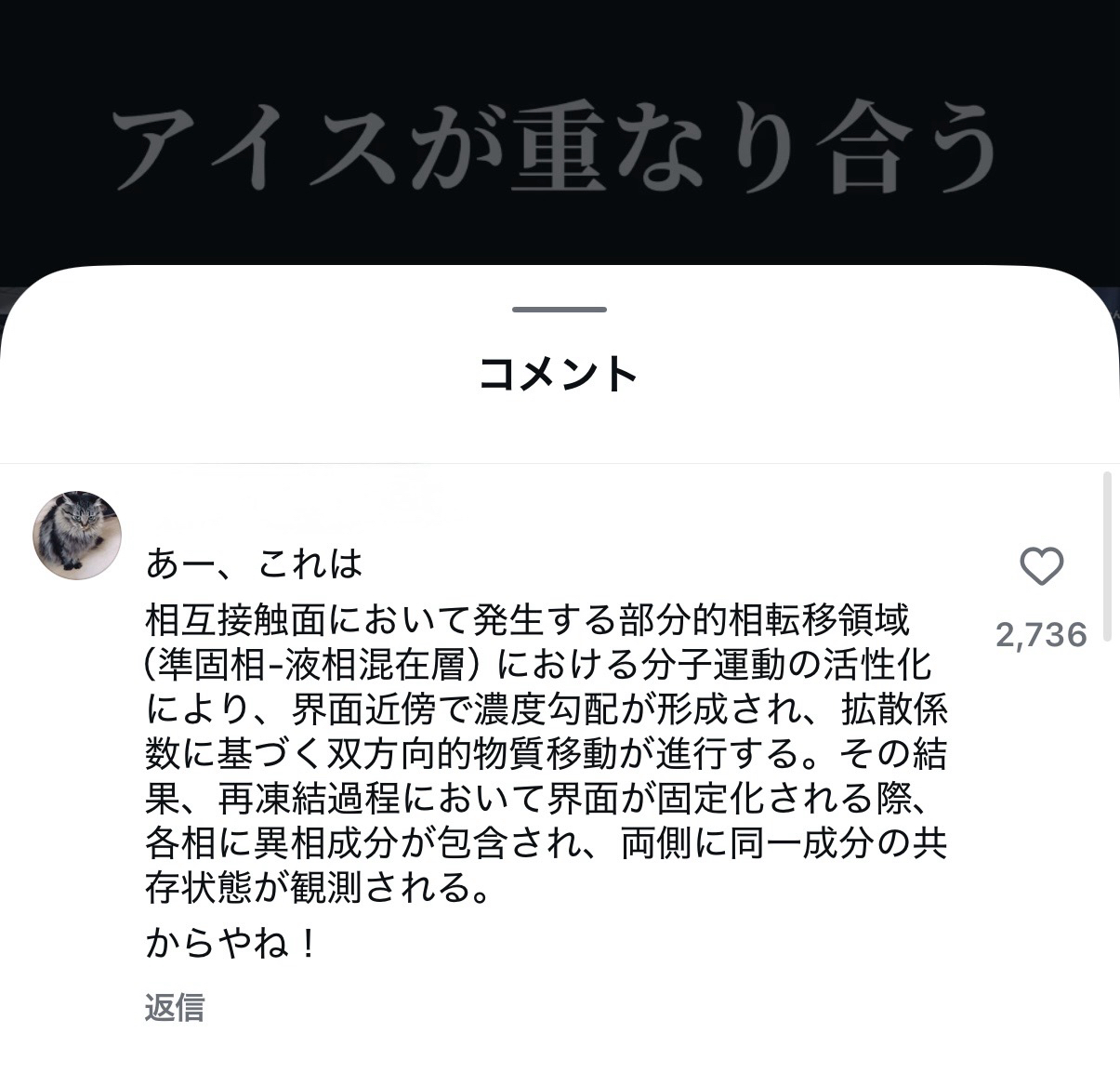Viewport: 1120px width, 1073px height.
Task: Tap 返信 to reply to the comment
Action: click(174, 1007)
